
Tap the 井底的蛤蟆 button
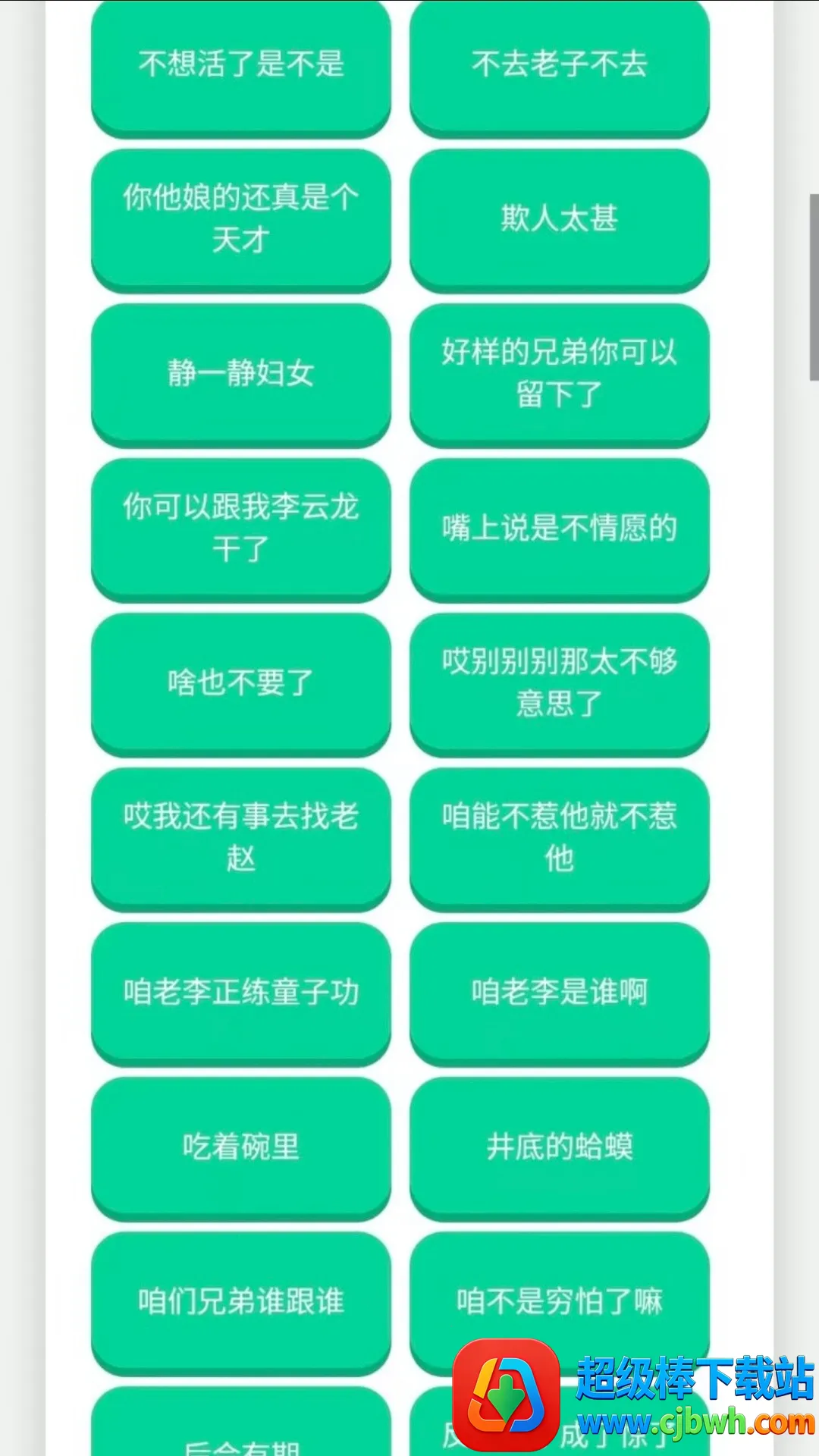pyautogui.click(x=560, y=1147)
